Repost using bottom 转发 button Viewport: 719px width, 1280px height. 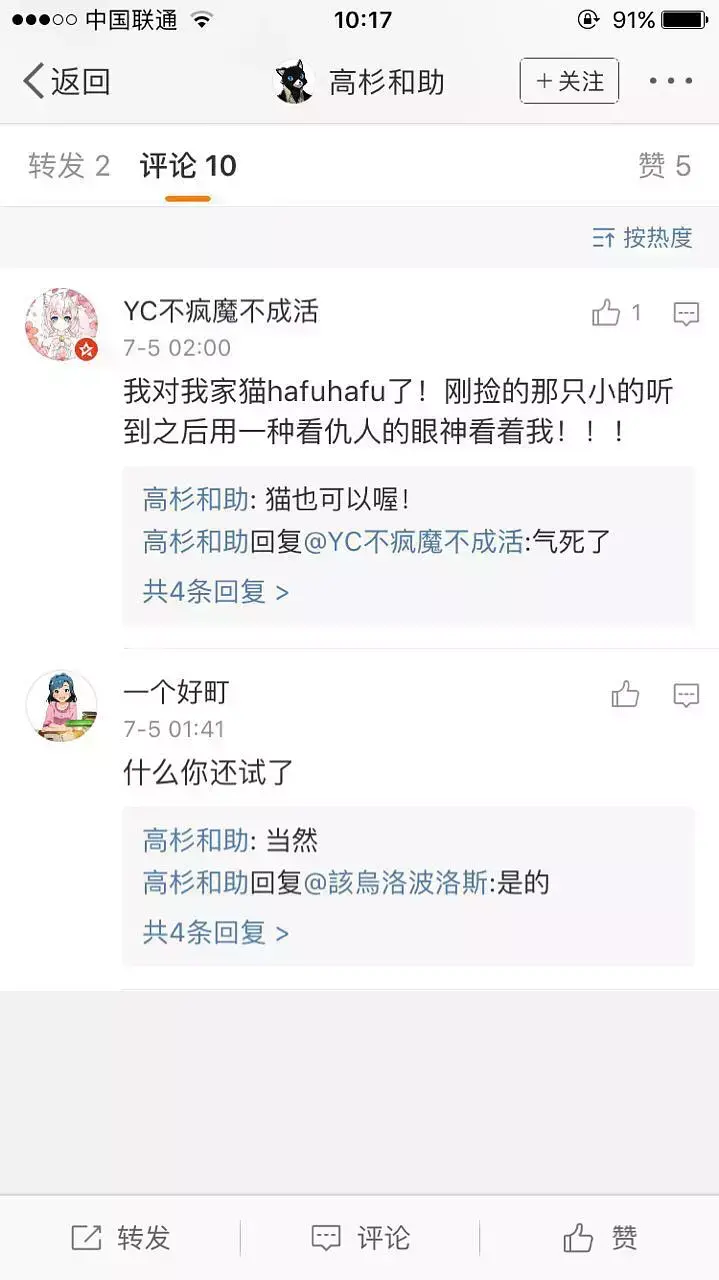(121, 1238)
